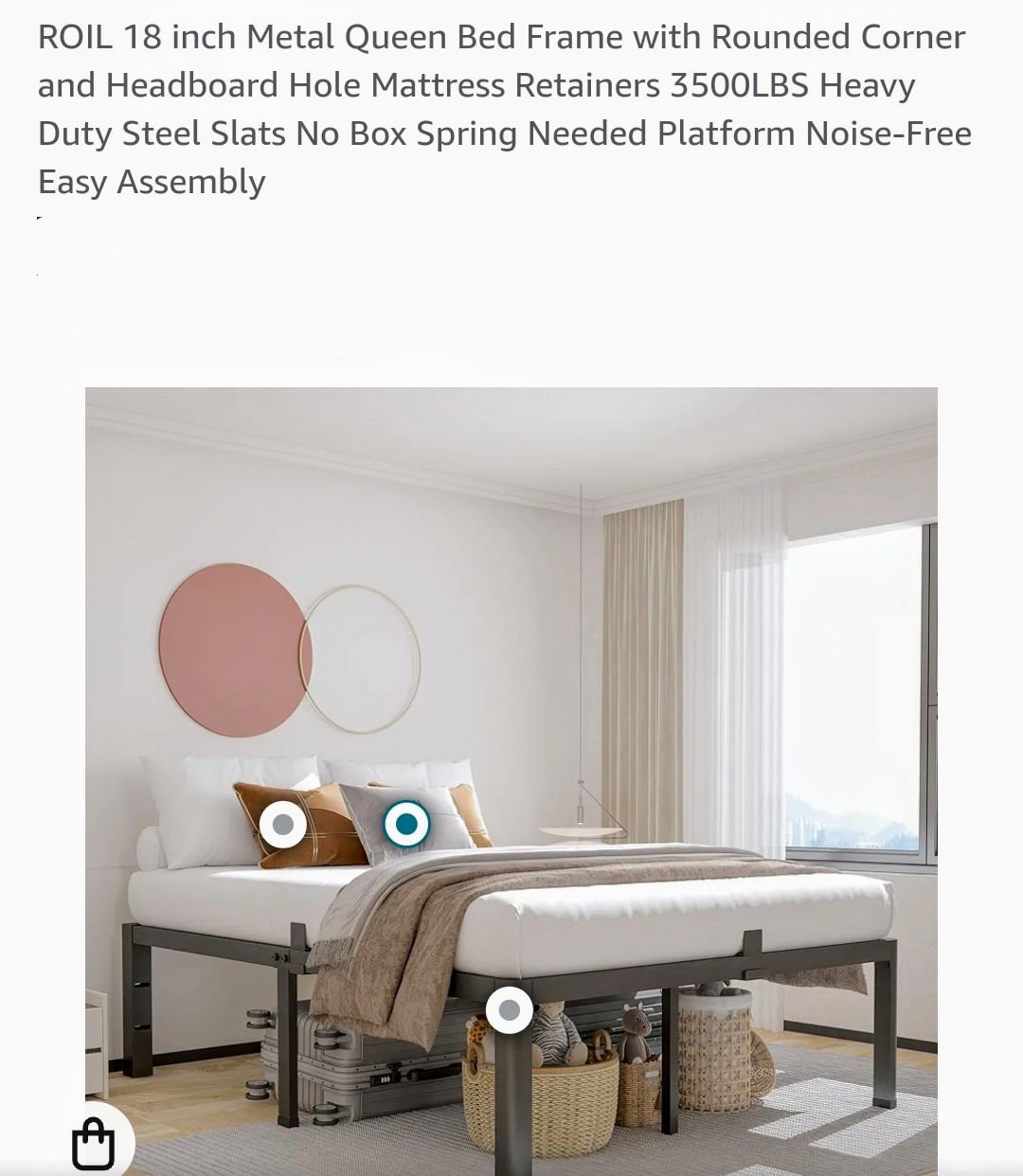The image size is (1023, 1176).
Task: Tap the hotspot dot on the brown pillow
Action: coord(282,825)
